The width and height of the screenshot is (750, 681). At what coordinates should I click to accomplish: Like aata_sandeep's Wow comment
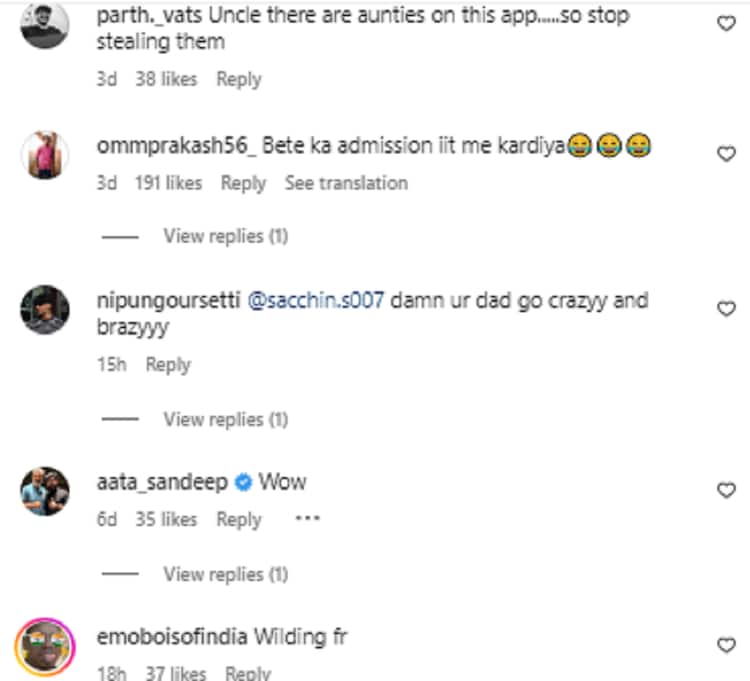(727, 490)
